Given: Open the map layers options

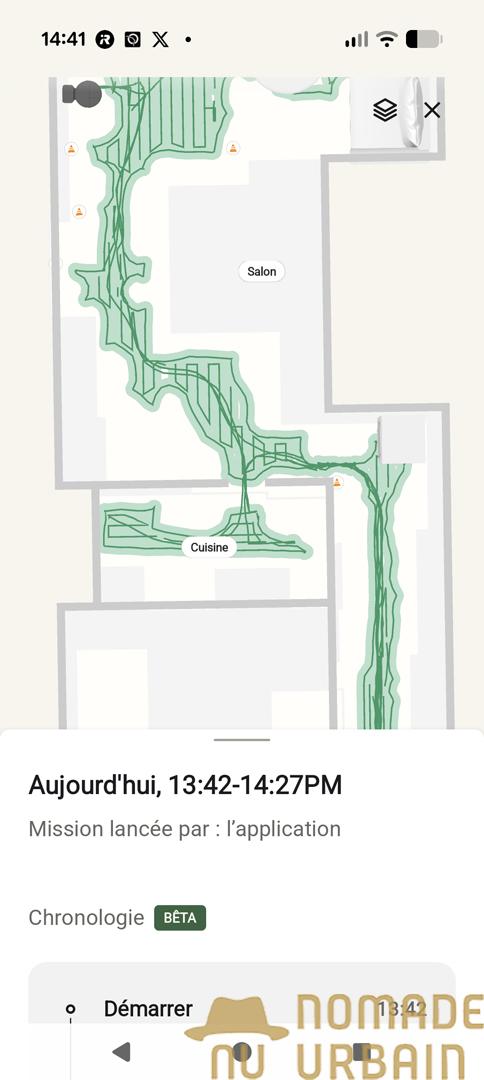Looking at the screenshot, I should [385, 110].
